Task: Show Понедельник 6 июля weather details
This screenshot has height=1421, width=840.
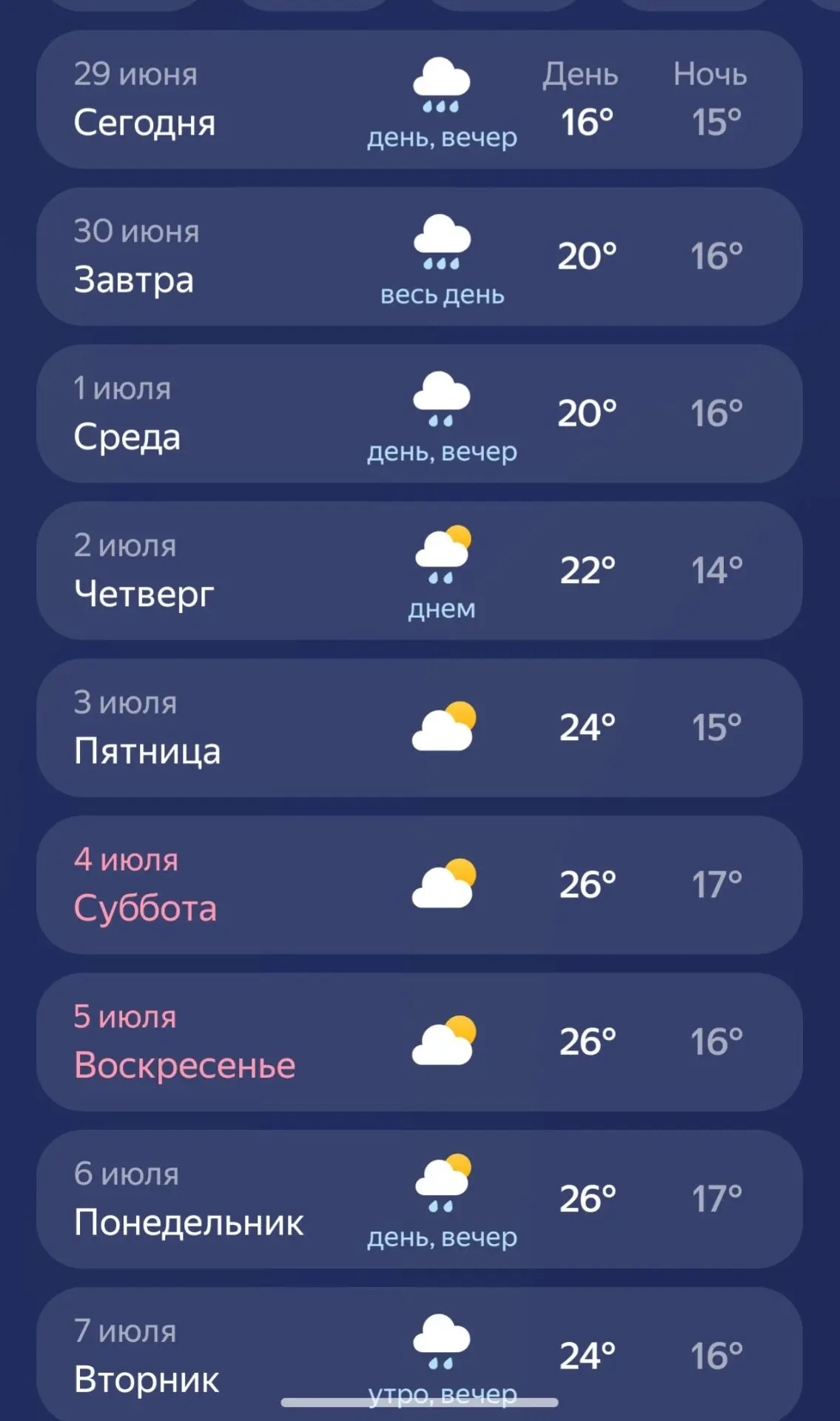Action: click(x=420, y=1199)
